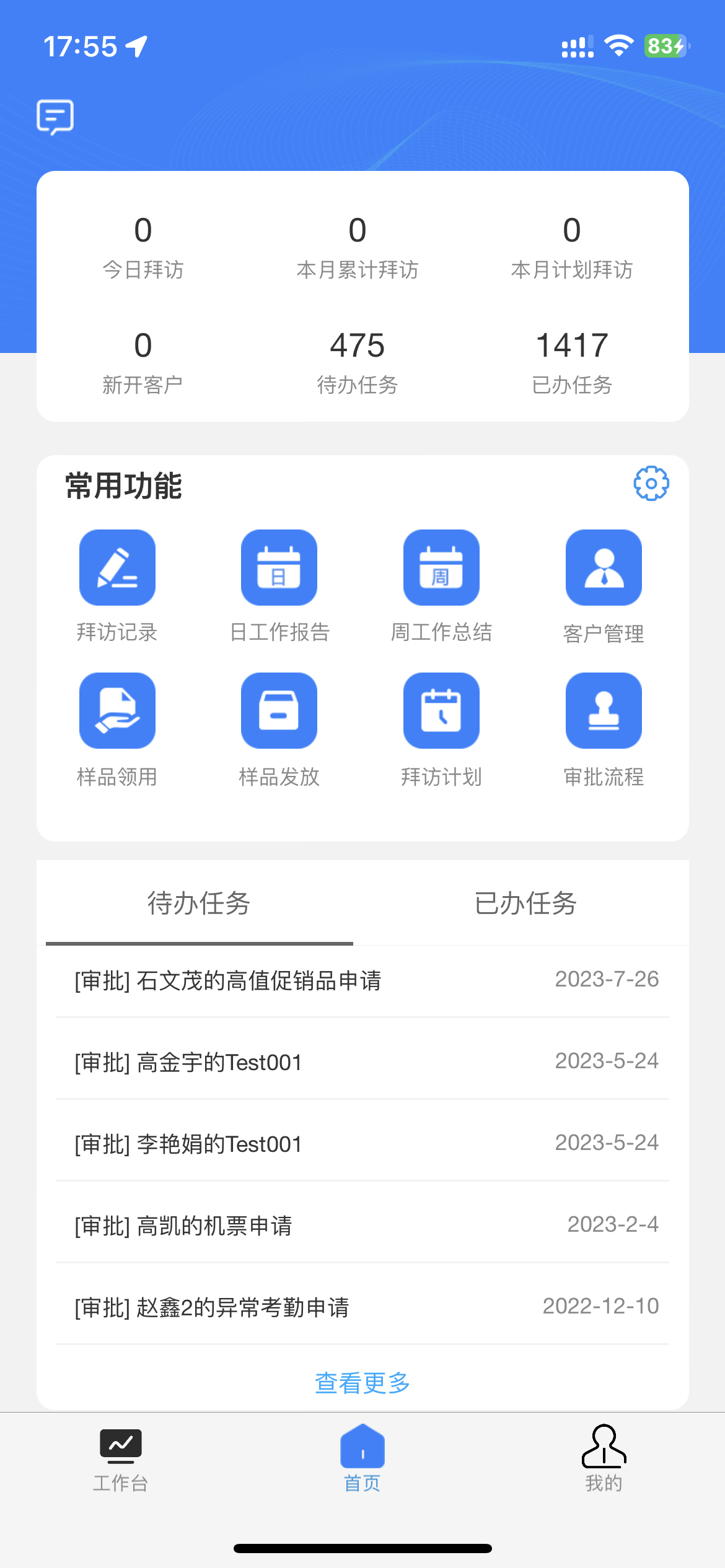Open 李艳娟的Test001 approval task

pyautogui.click(x=362, y=1144)
